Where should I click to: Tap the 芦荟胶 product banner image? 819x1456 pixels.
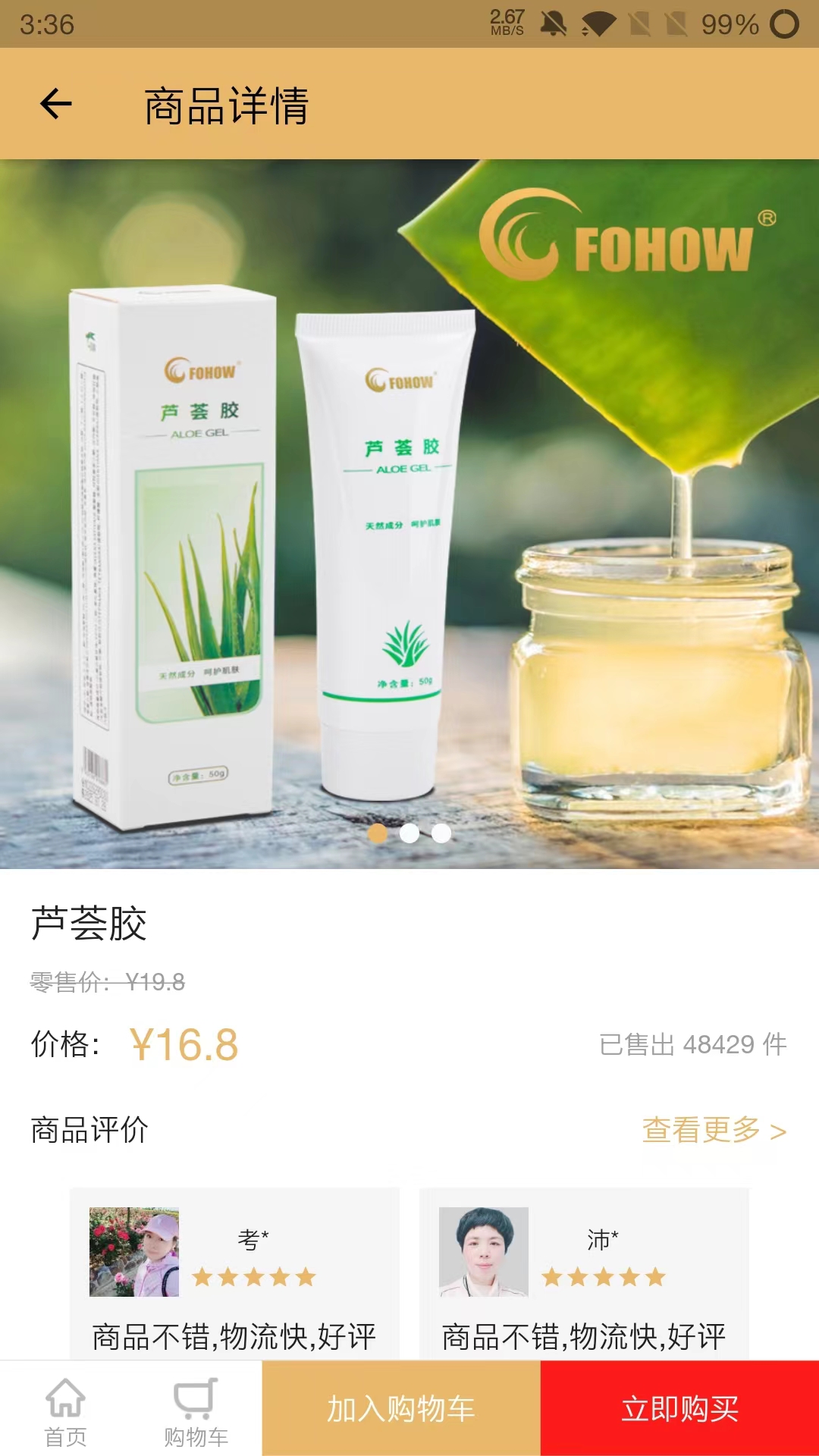[x=409, y=513]
